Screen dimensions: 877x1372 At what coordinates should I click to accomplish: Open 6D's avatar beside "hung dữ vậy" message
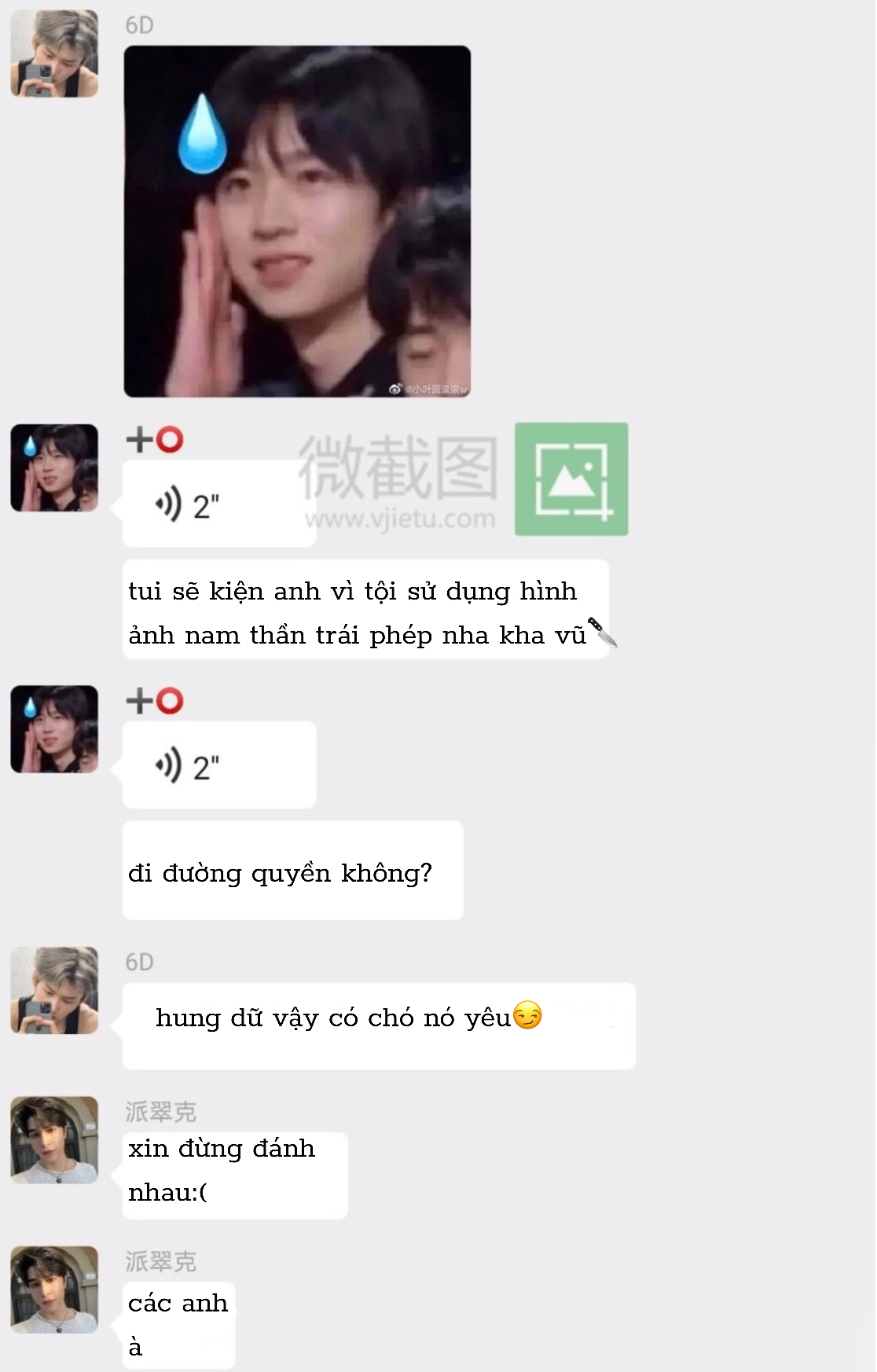pos(54,990)
